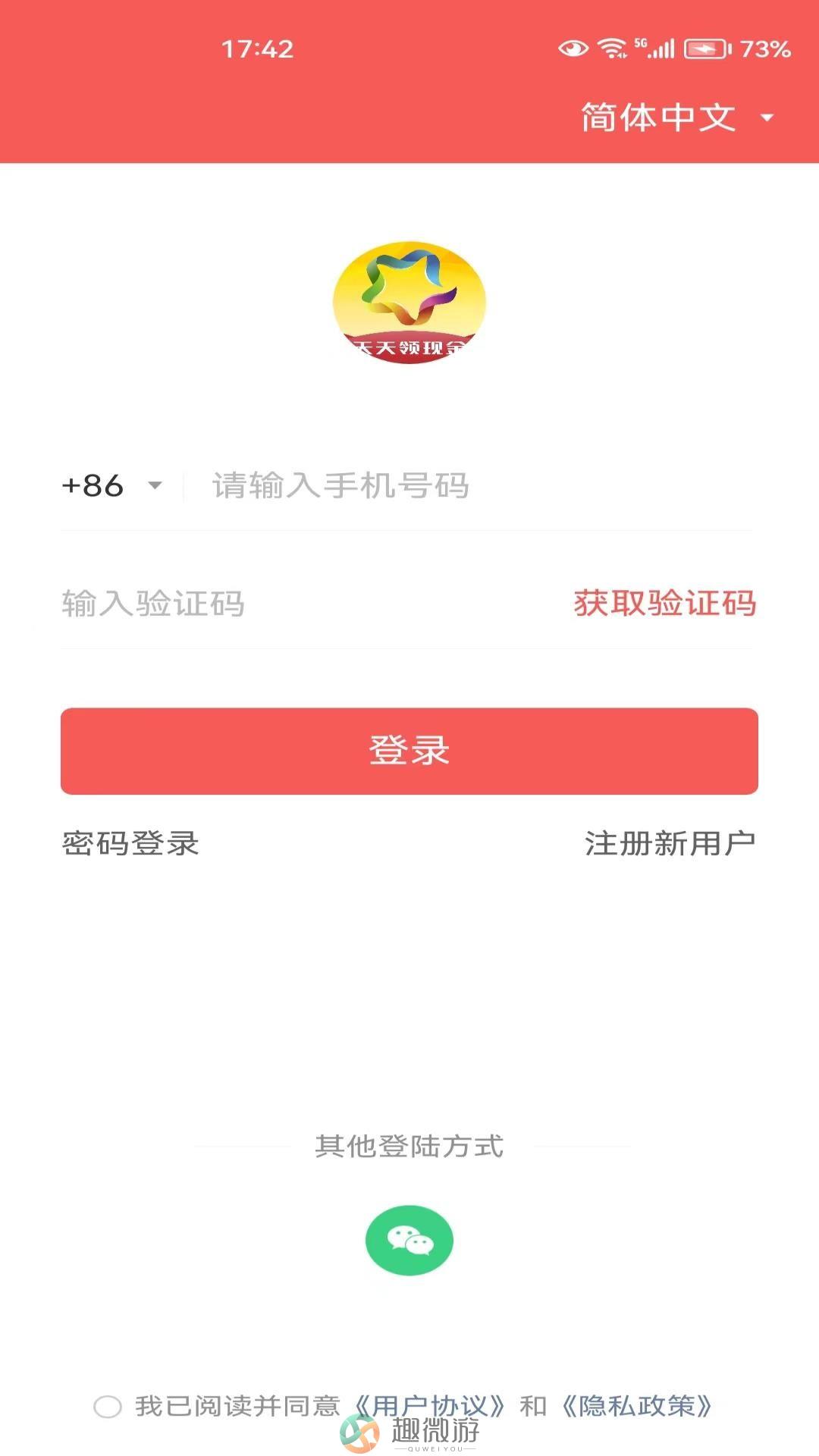
Task: Open the 《用户协议》 link
Action: (429, 1407)
